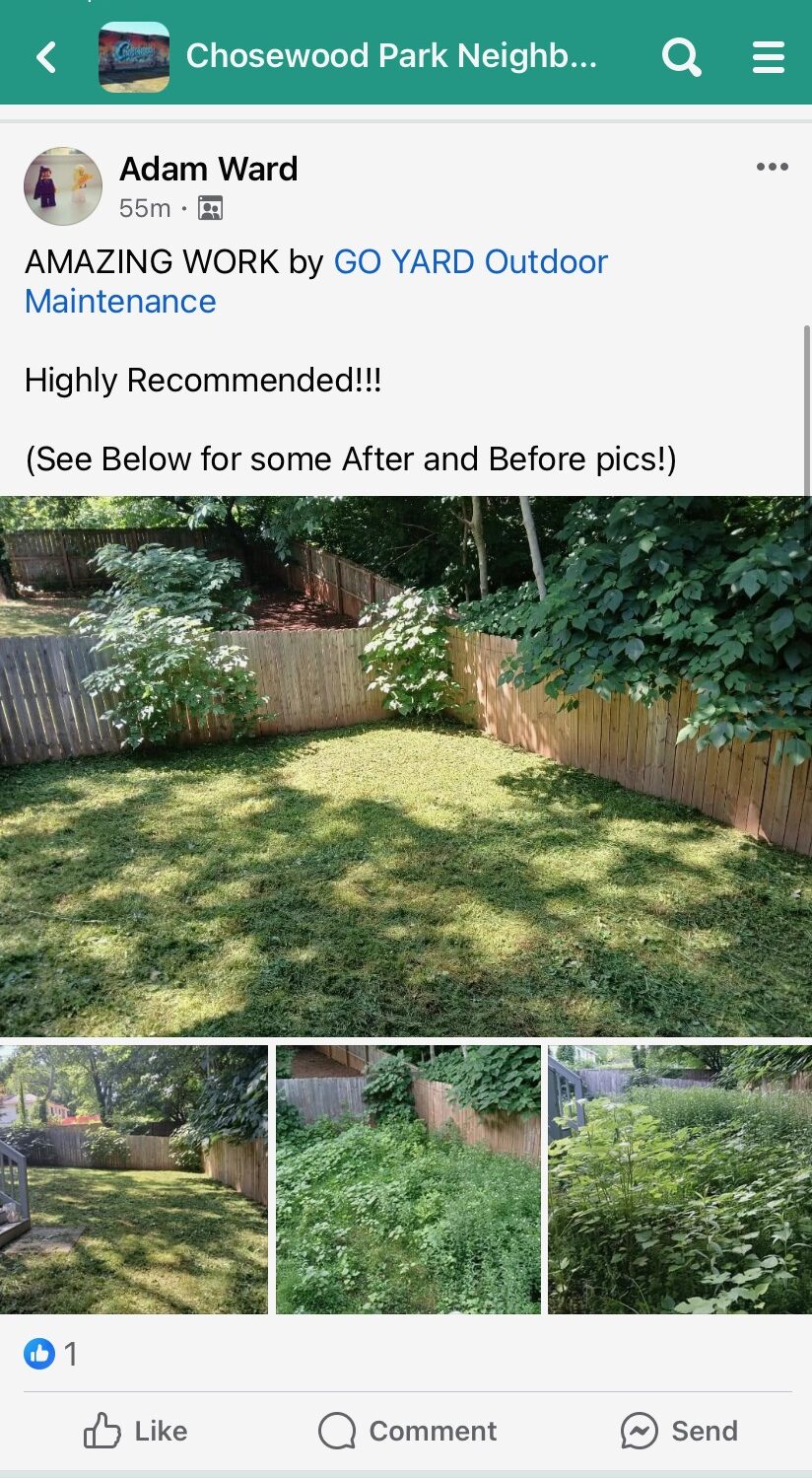Like Adam Ward's post
The width and height of the screenshot is (812, 1478).
pos(135,1431)
